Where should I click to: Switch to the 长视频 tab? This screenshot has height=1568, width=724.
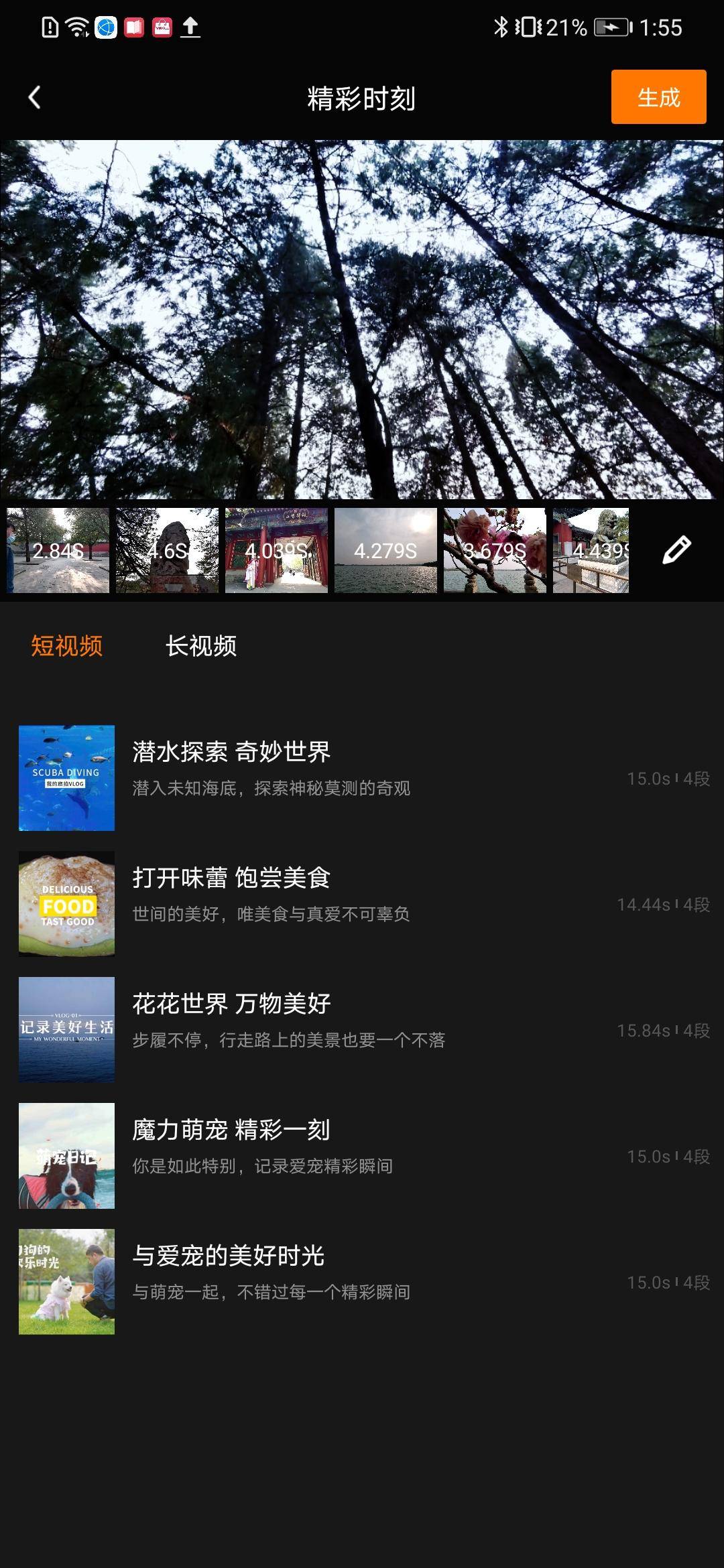click(x=201, y=645)
